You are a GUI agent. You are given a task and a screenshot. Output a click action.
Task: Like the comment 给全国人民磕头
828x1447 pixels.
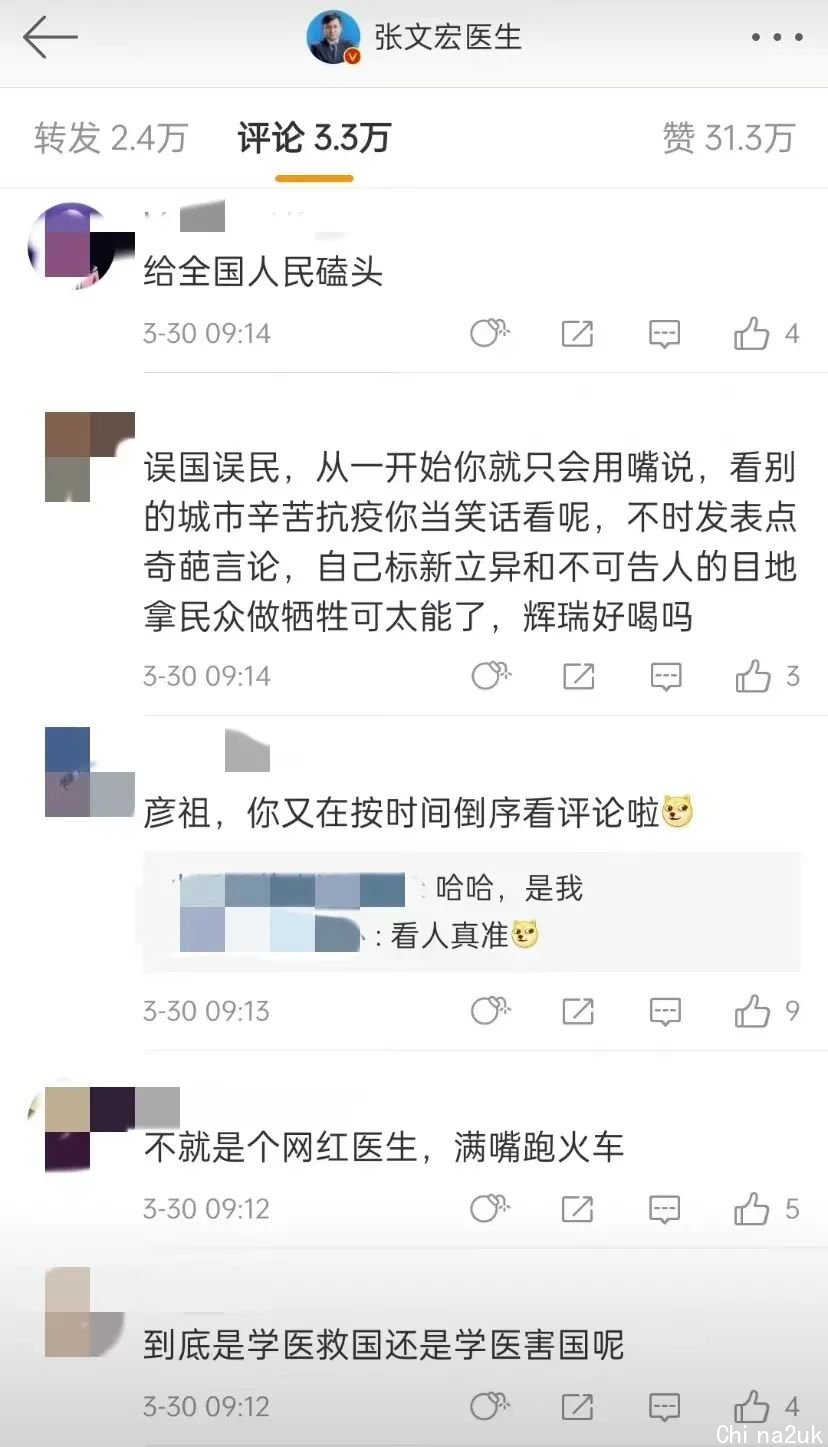(752, 333)
